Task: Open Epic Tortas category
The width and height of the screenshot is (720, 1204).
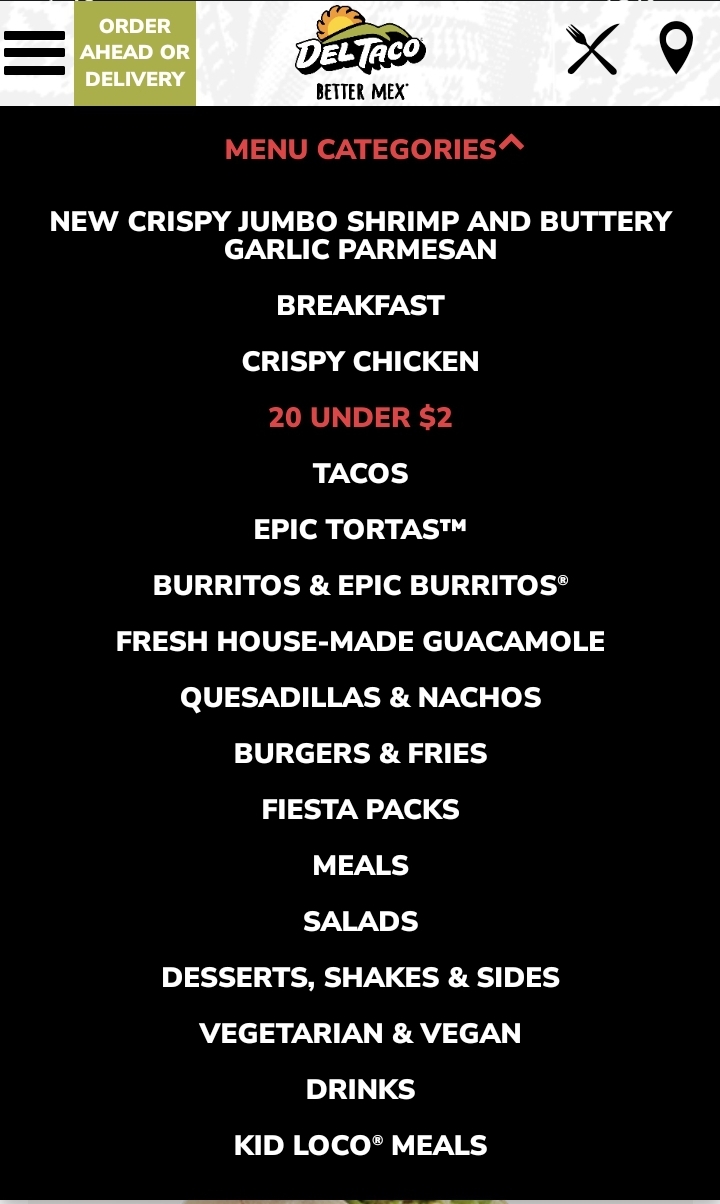Action: [x=360, y=529]
